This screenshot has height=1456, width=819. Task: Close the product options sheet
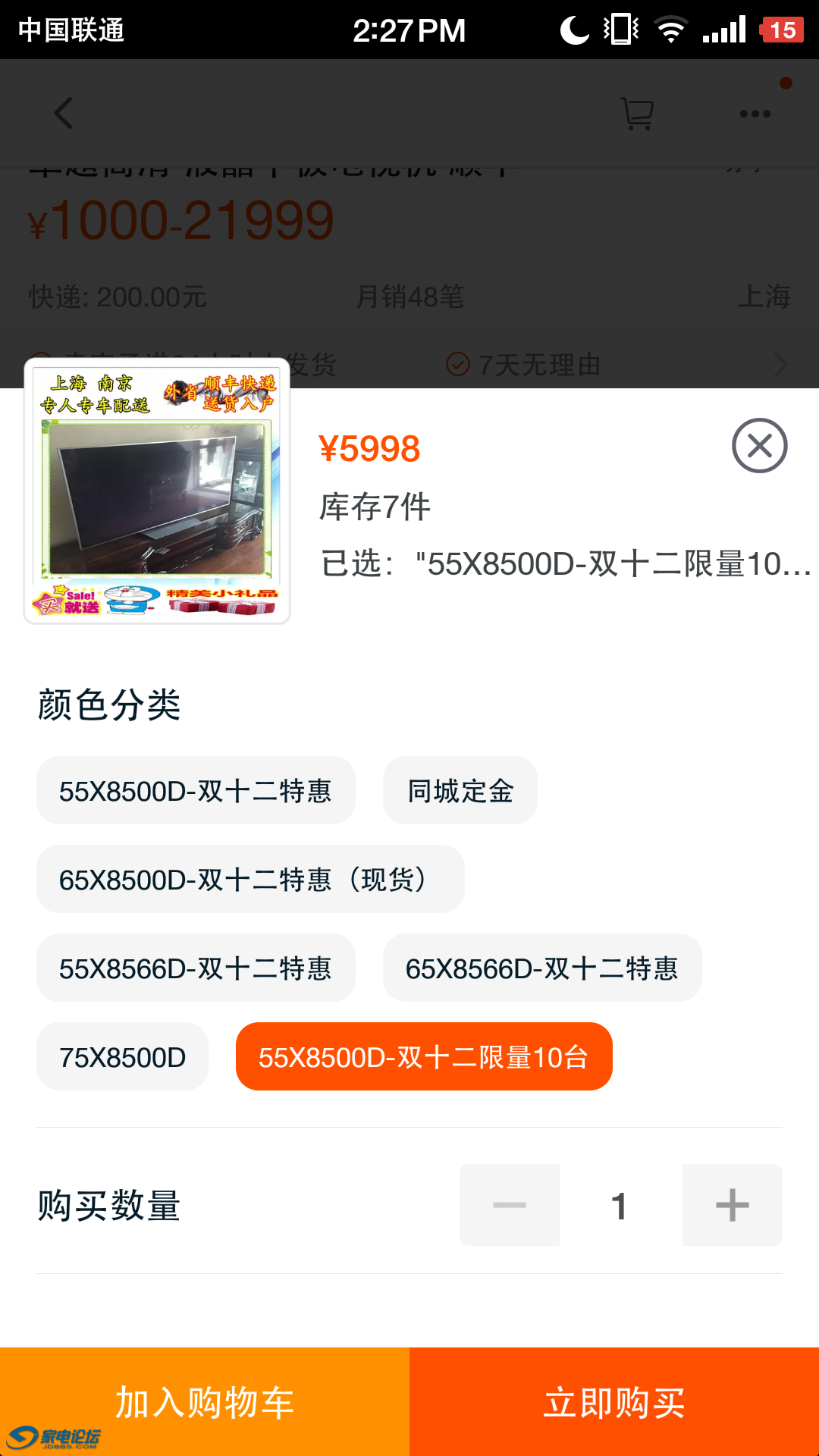click(759, 446)
